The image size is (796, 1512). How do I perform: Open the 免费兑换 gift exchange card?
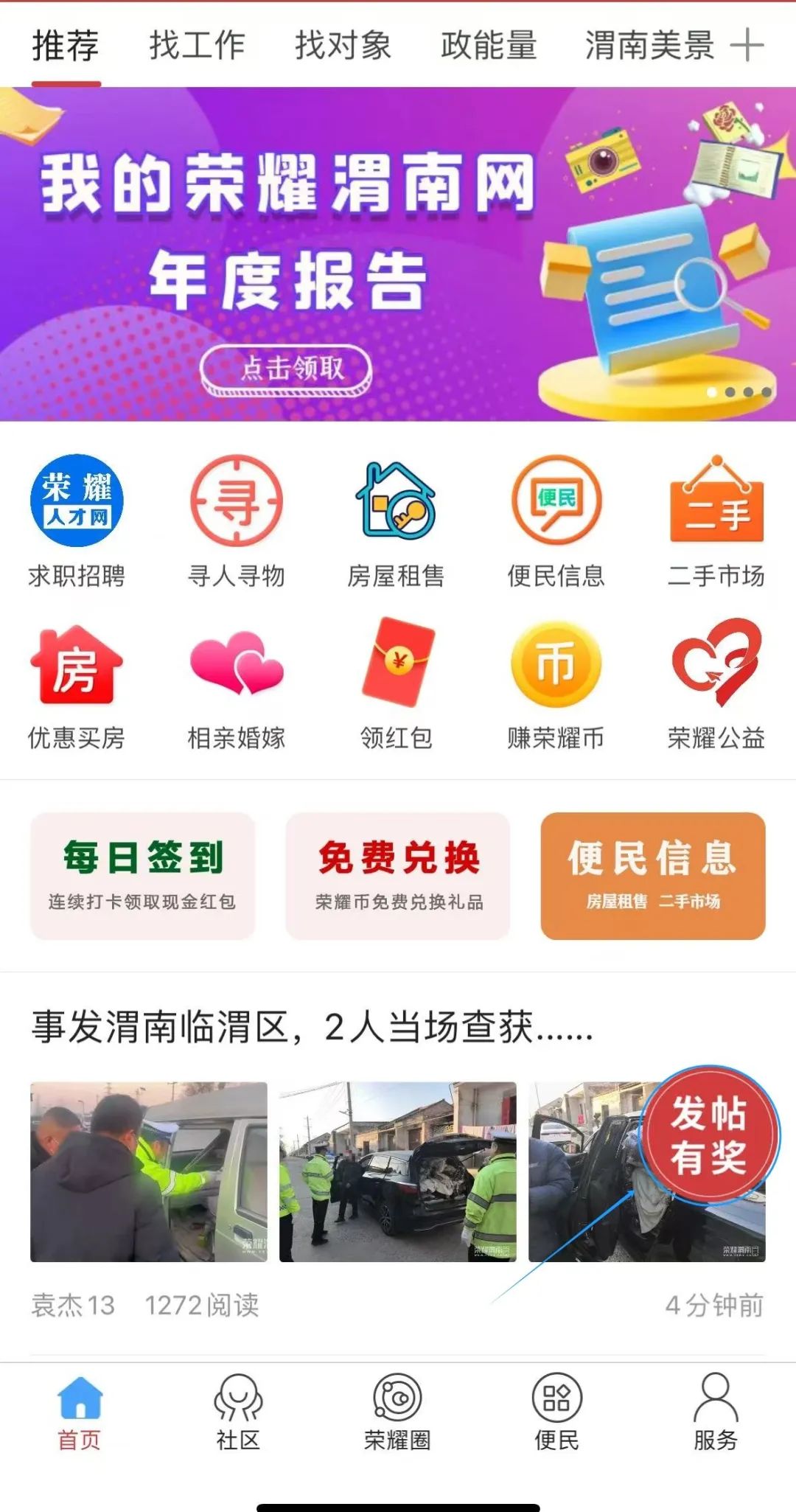point(398,876)
